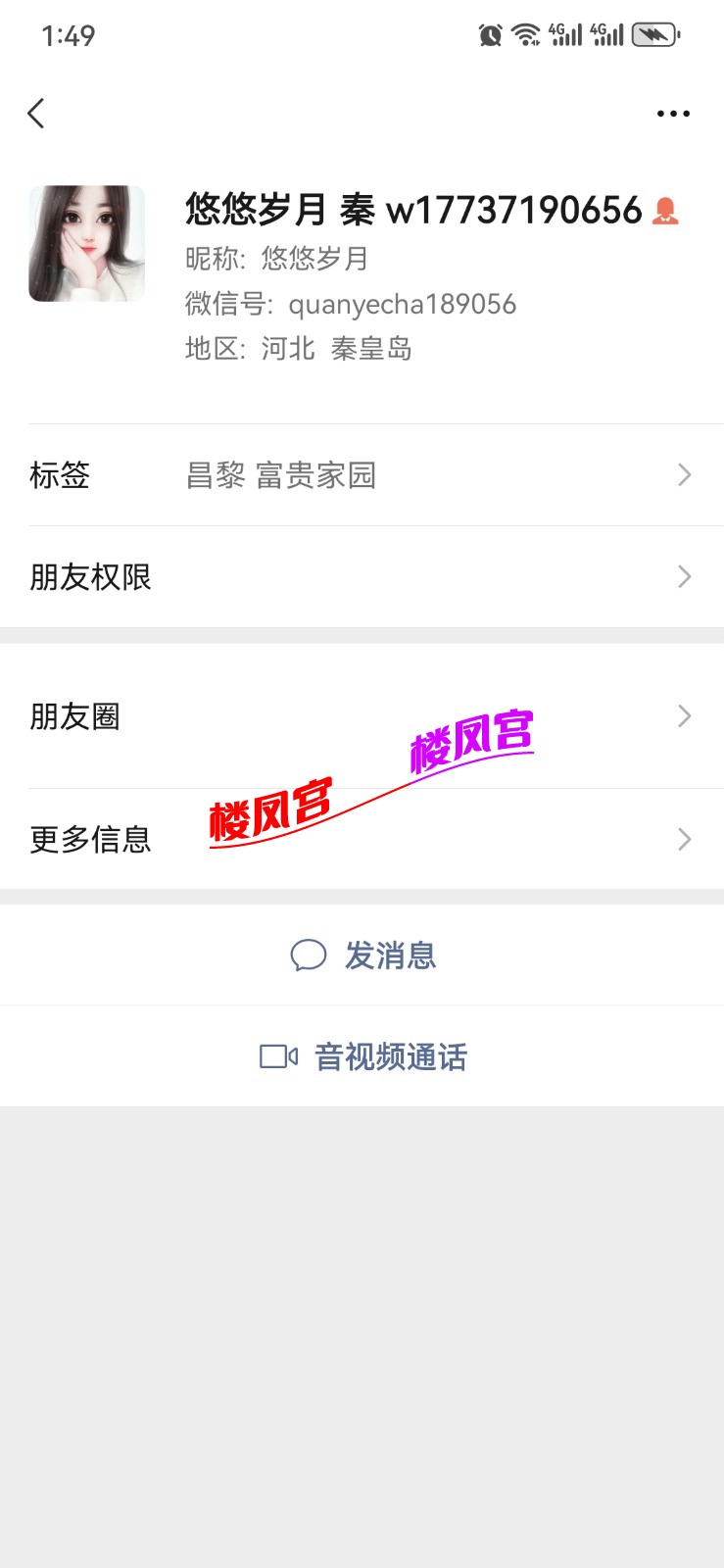Tap the battery indicator in status bar
The width and height of the screenshot is (724, 1568).
654,32
